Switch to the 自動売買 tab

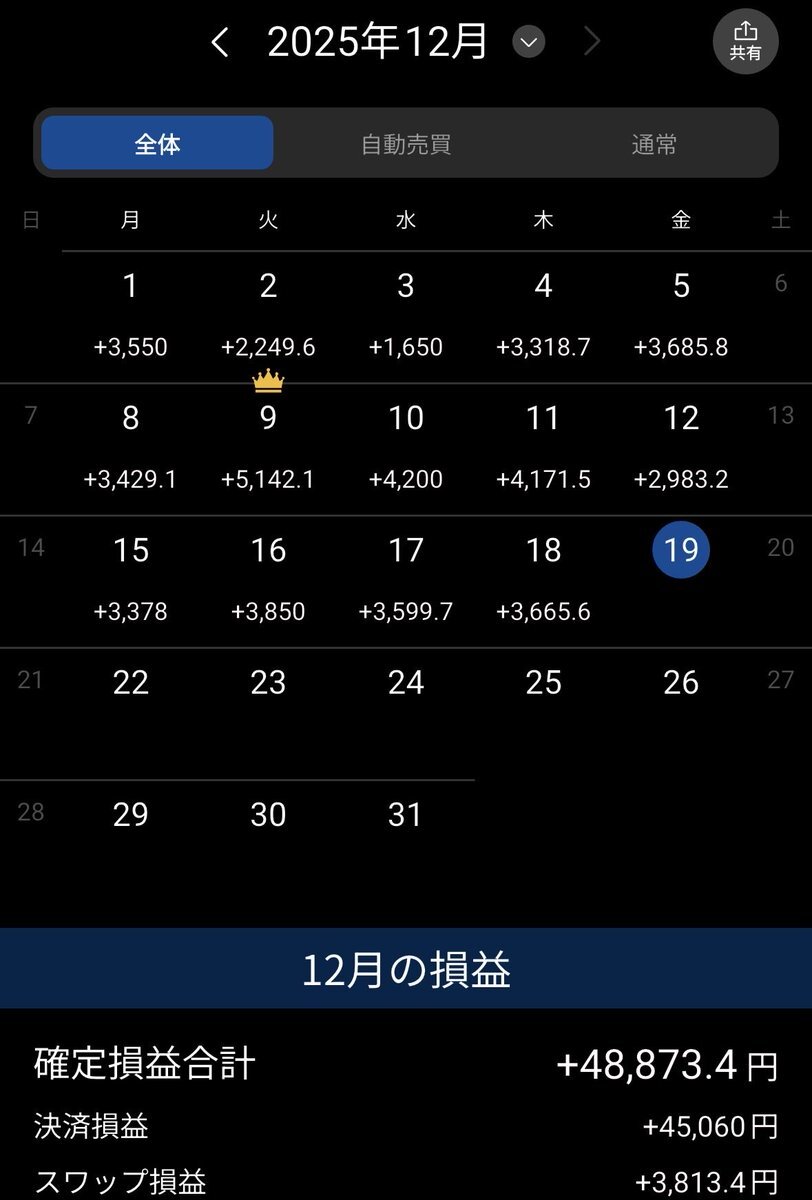pyautogui.click(x=405, y=144)
